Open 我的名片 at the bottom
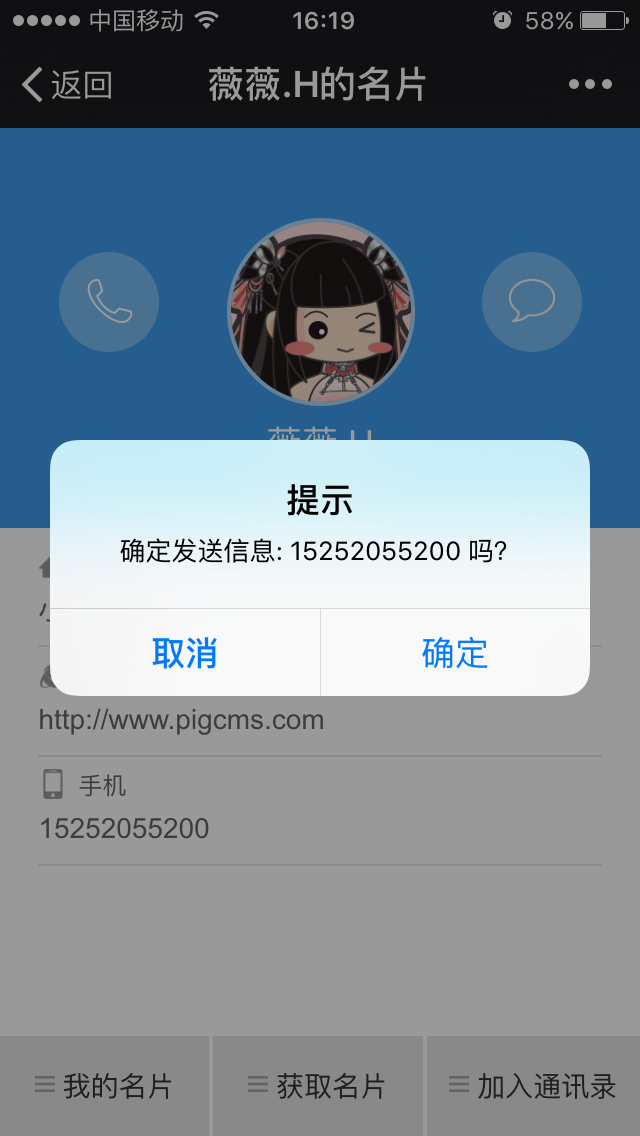The height and width of the screenshot is (1136, 640). click(104, 1086)
